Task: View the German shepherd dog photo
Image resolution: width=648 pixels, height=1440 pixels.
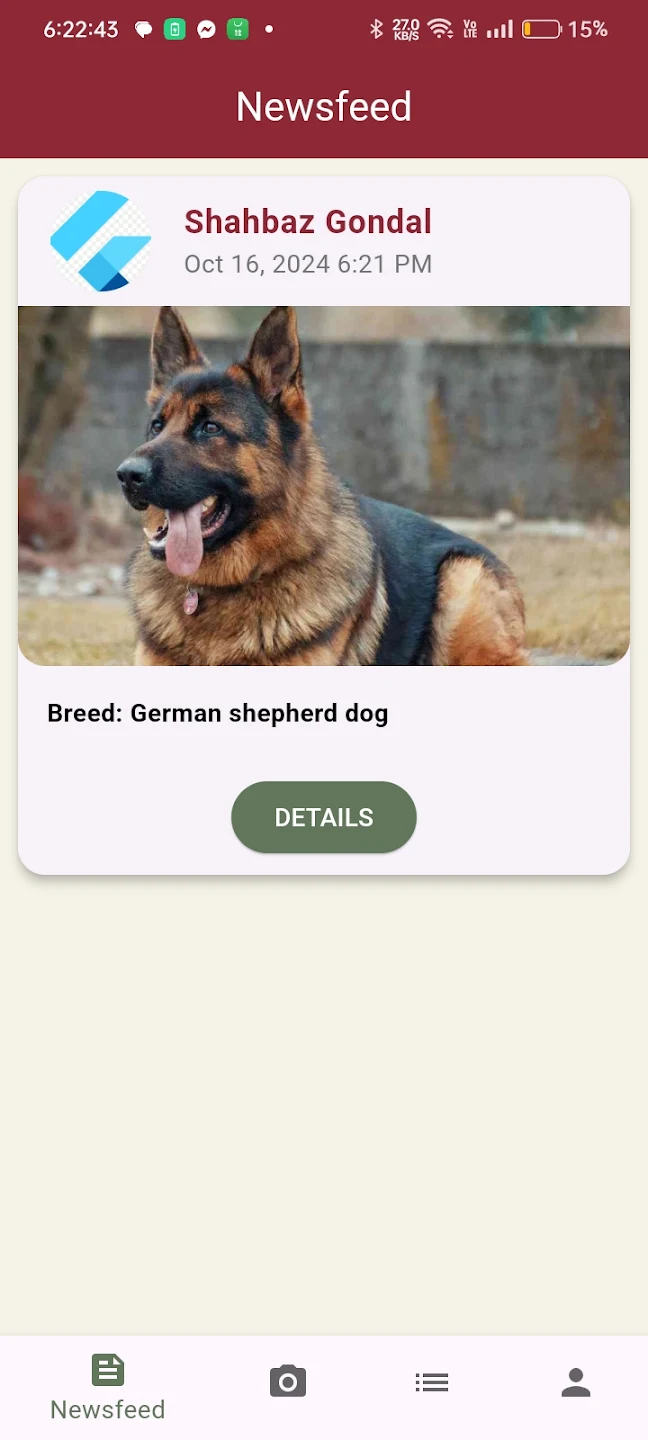Action: coord(323,485)
